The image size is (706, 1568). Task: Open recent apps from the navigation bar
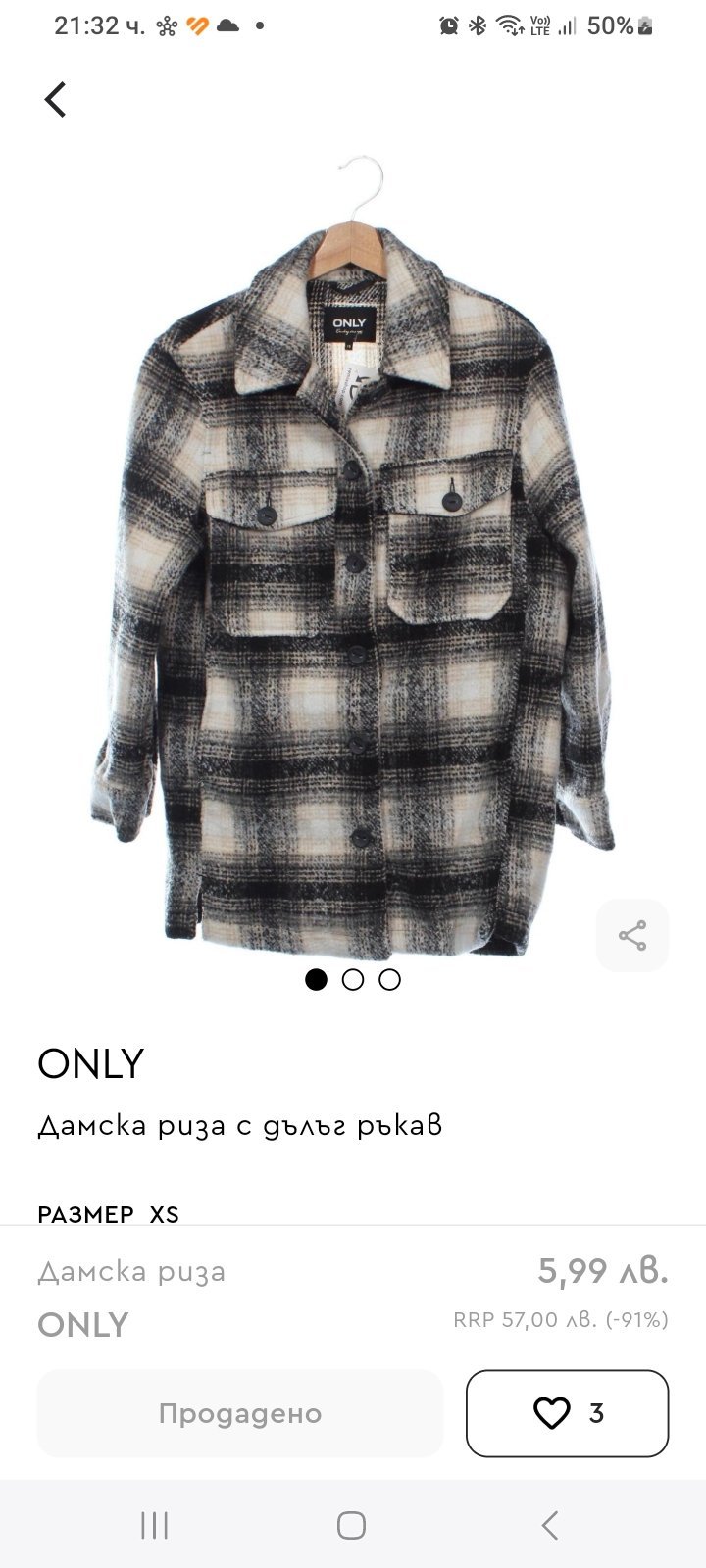pyautogui.click(x=155, y=1525)
